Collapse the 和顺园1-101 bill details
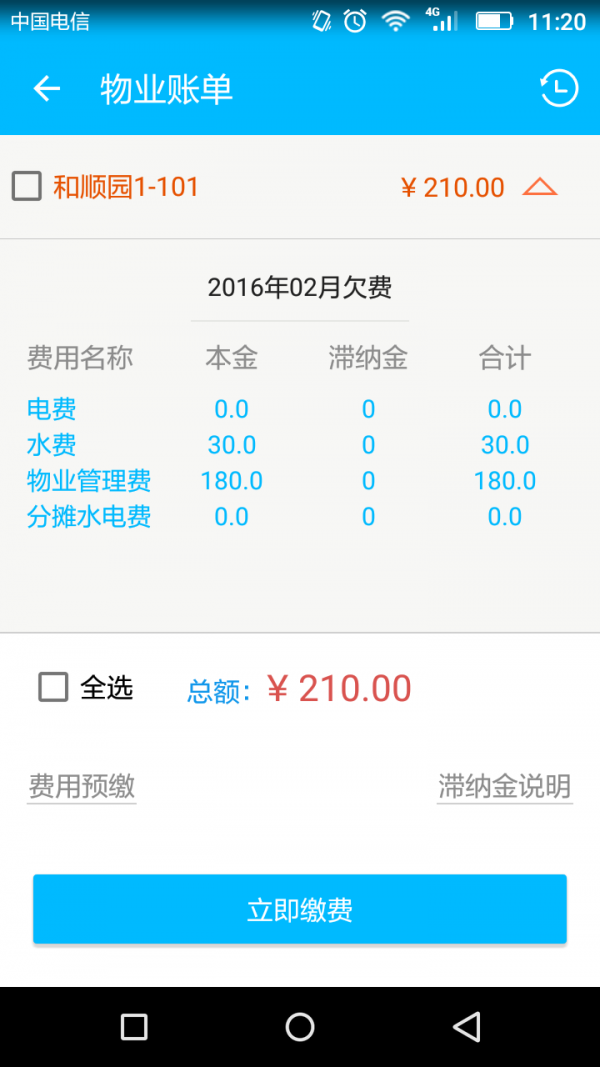This screenshot has height=1067, width=600. coord(539,187)
